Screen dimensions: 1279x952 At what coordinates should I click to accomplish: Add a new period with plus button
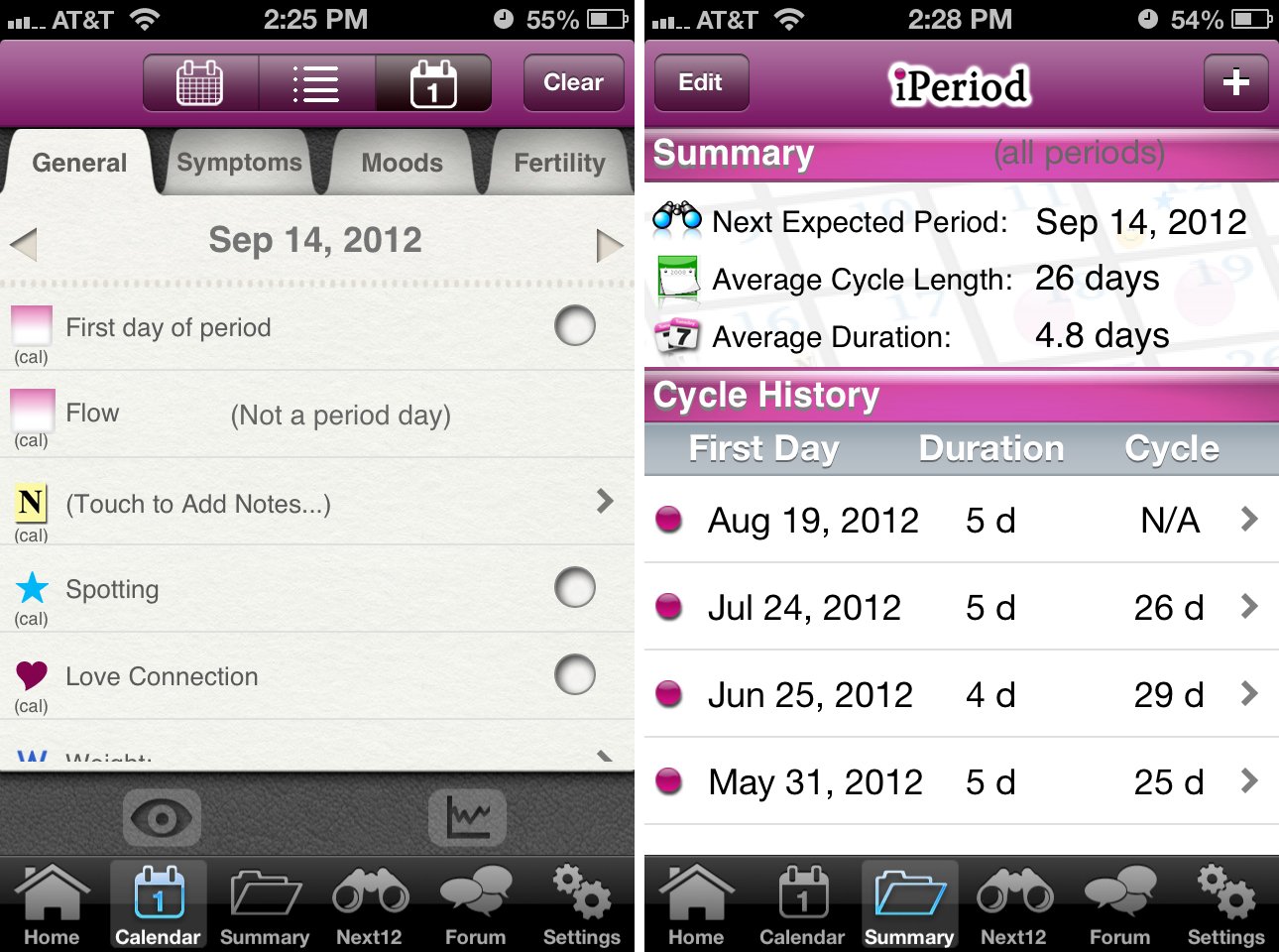(1235, 82)
